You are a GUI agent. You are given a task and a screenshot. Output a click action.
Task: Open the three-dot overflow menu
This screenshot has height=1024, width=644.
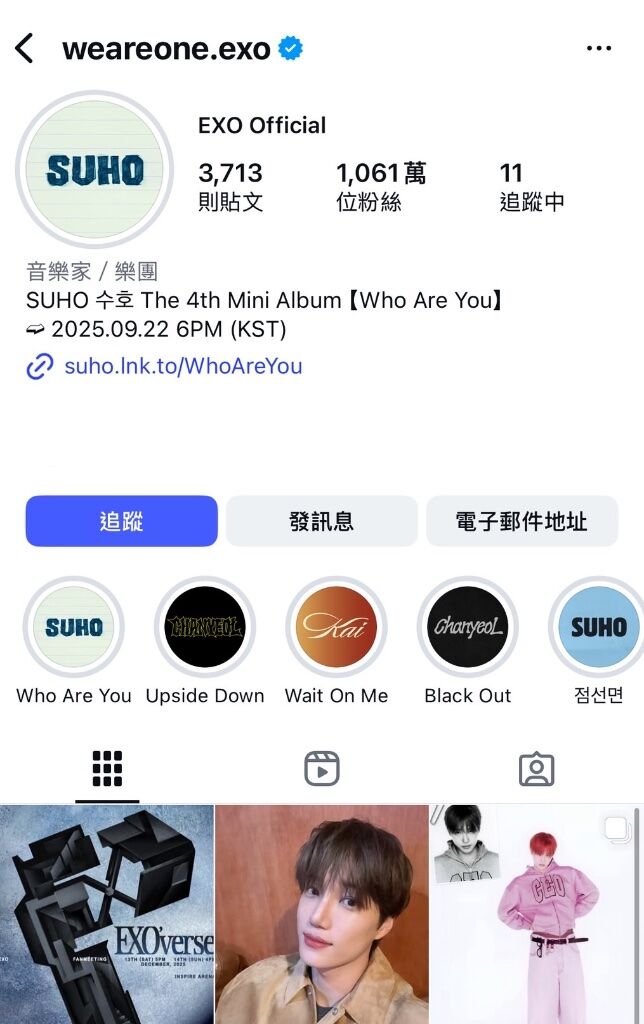599,48
